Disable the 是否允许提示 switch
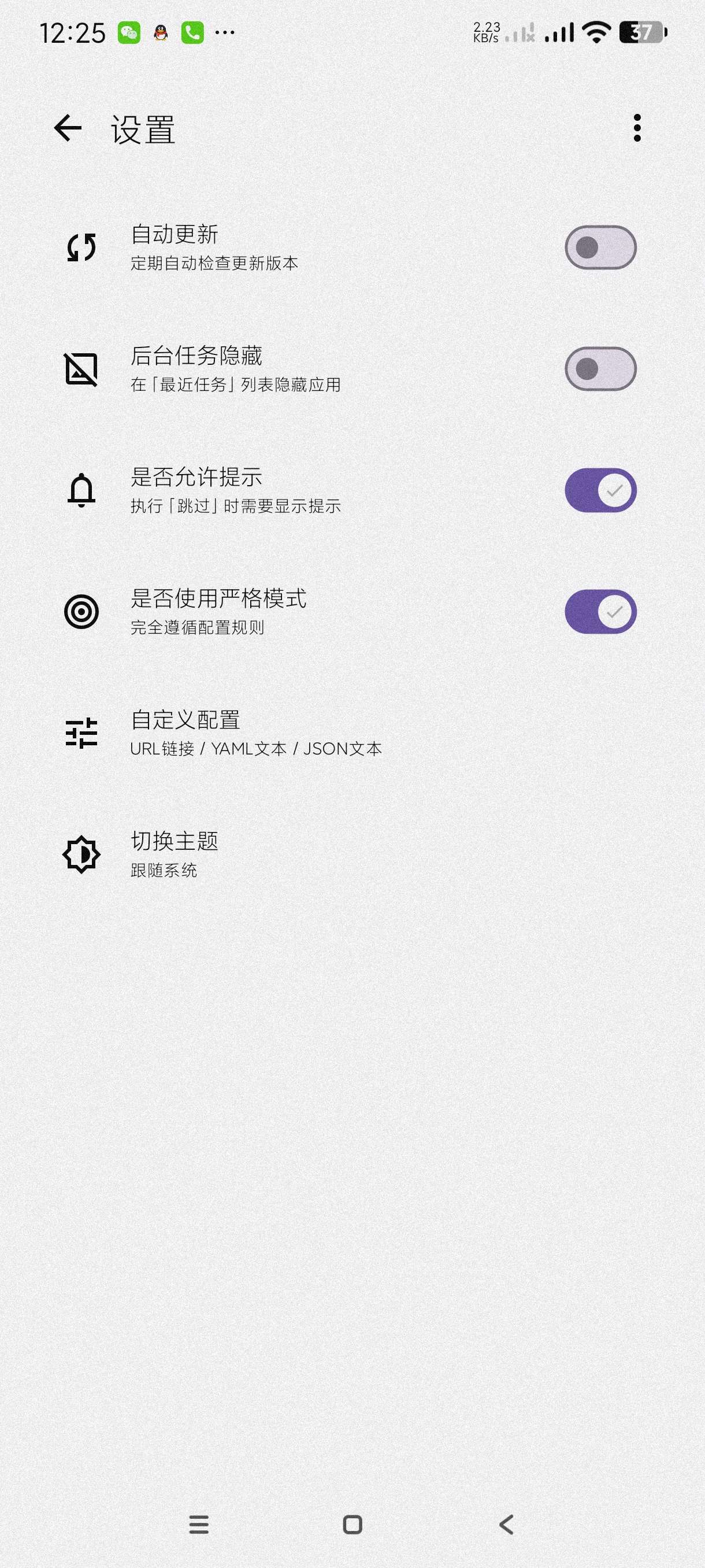This screenshot has width=705, height=1568. coord(600,490)
